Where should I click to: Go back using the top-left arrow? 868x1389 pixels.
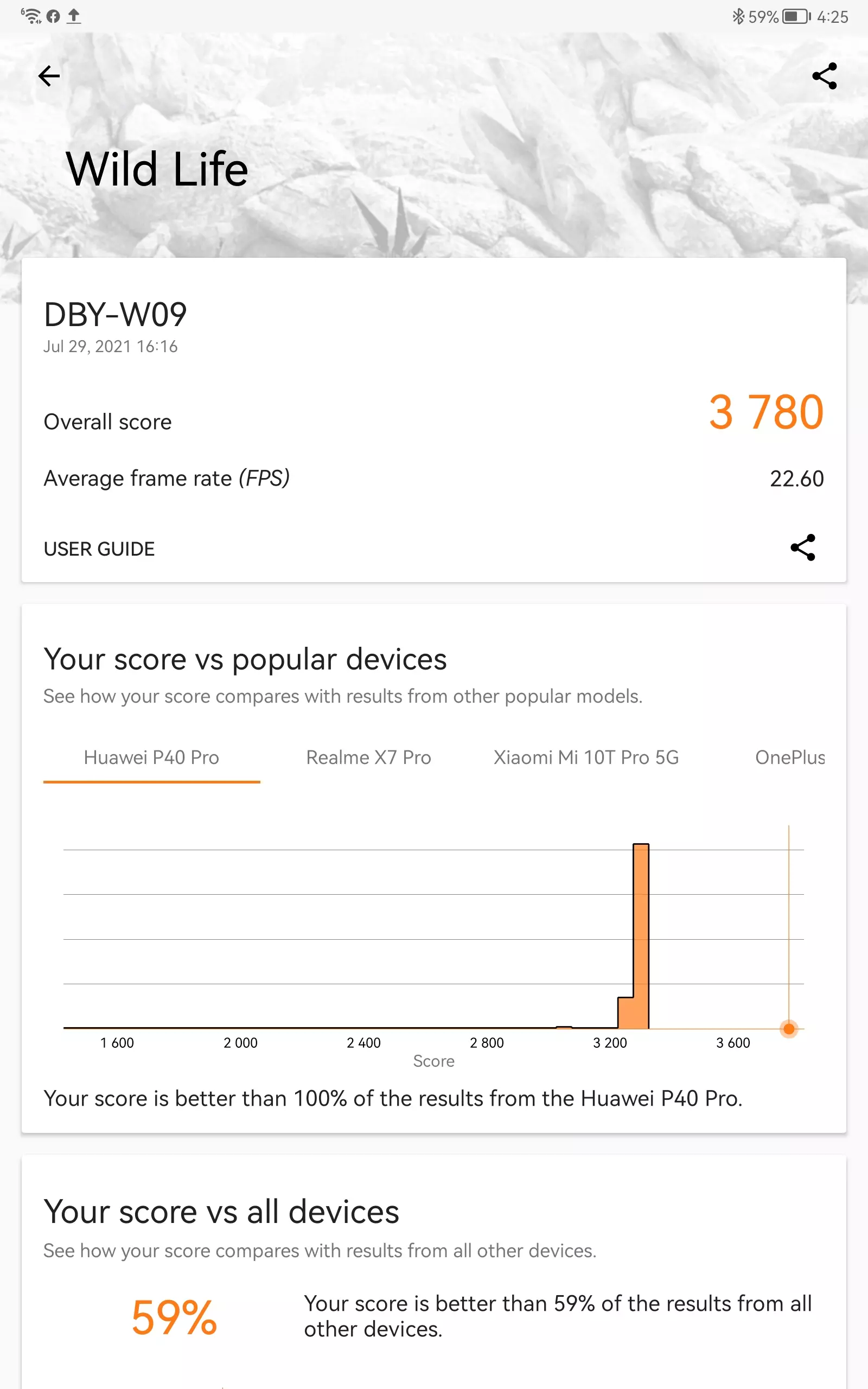(x=49, y=76)
